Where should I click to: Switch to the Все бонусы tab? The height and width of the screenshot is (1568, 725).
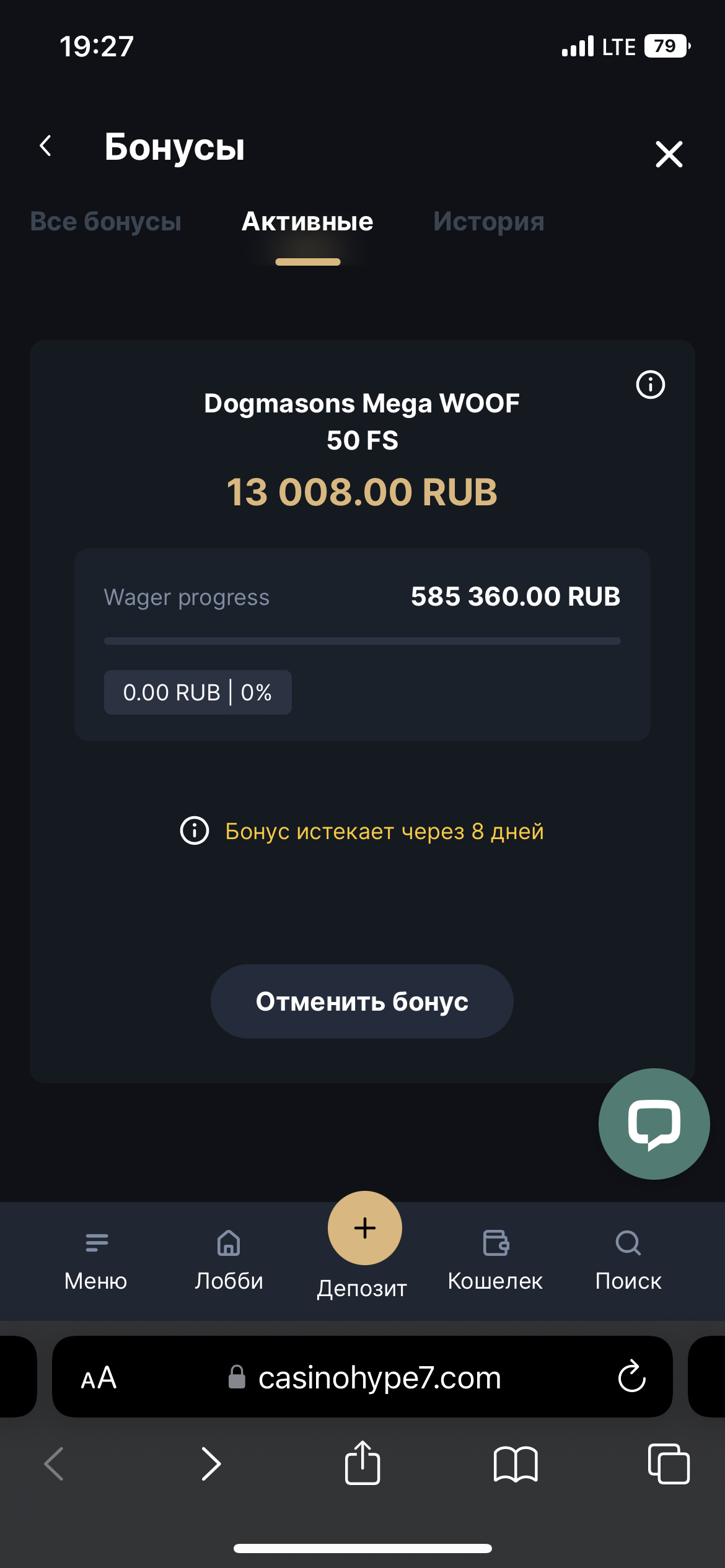pos(106,222)
